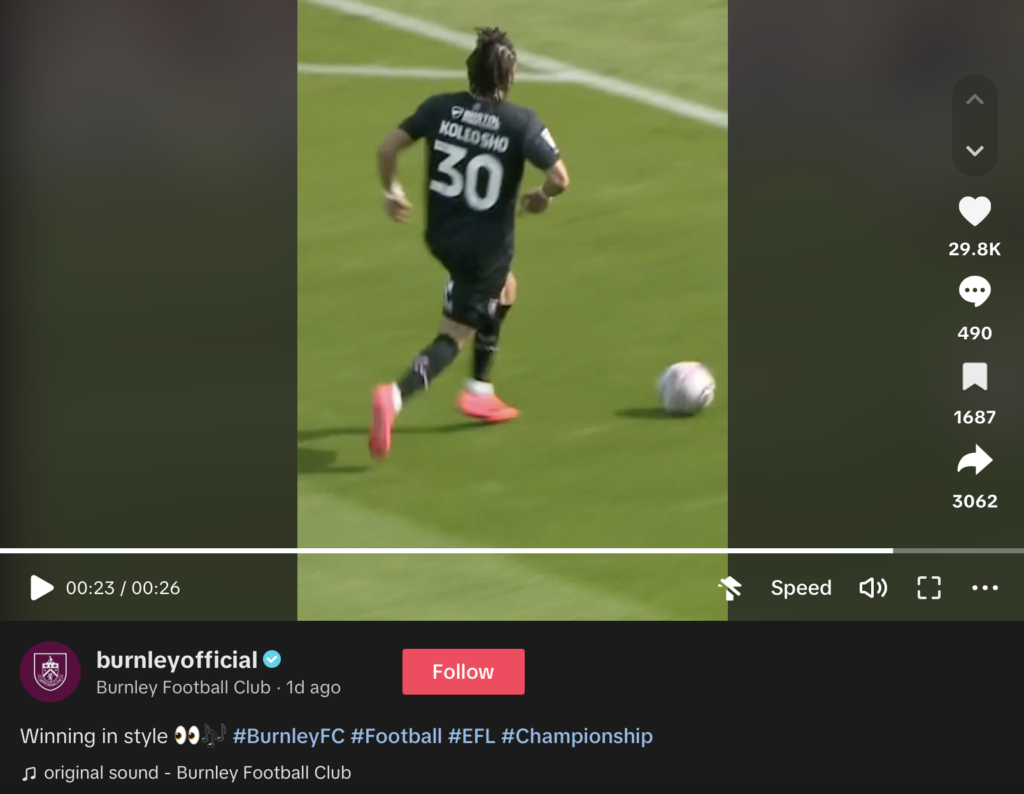The height and width of the screenshot is (794, 1024).
Task: Go to the previous video
Action: click(975, 100)
